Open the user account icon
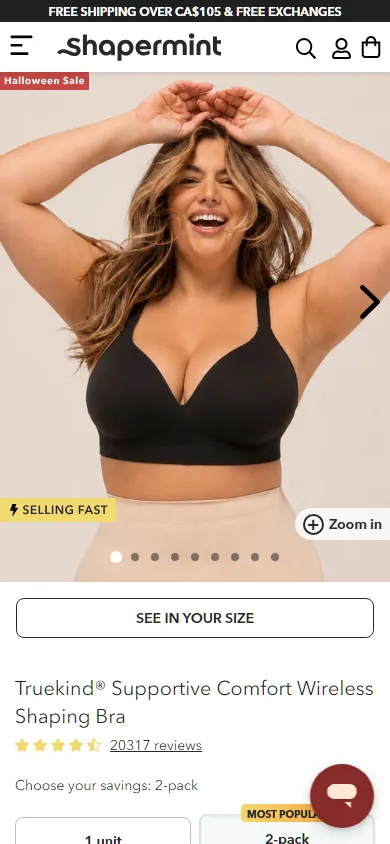The height and width of the screenshot is (844, 390). tap(341, 48)
